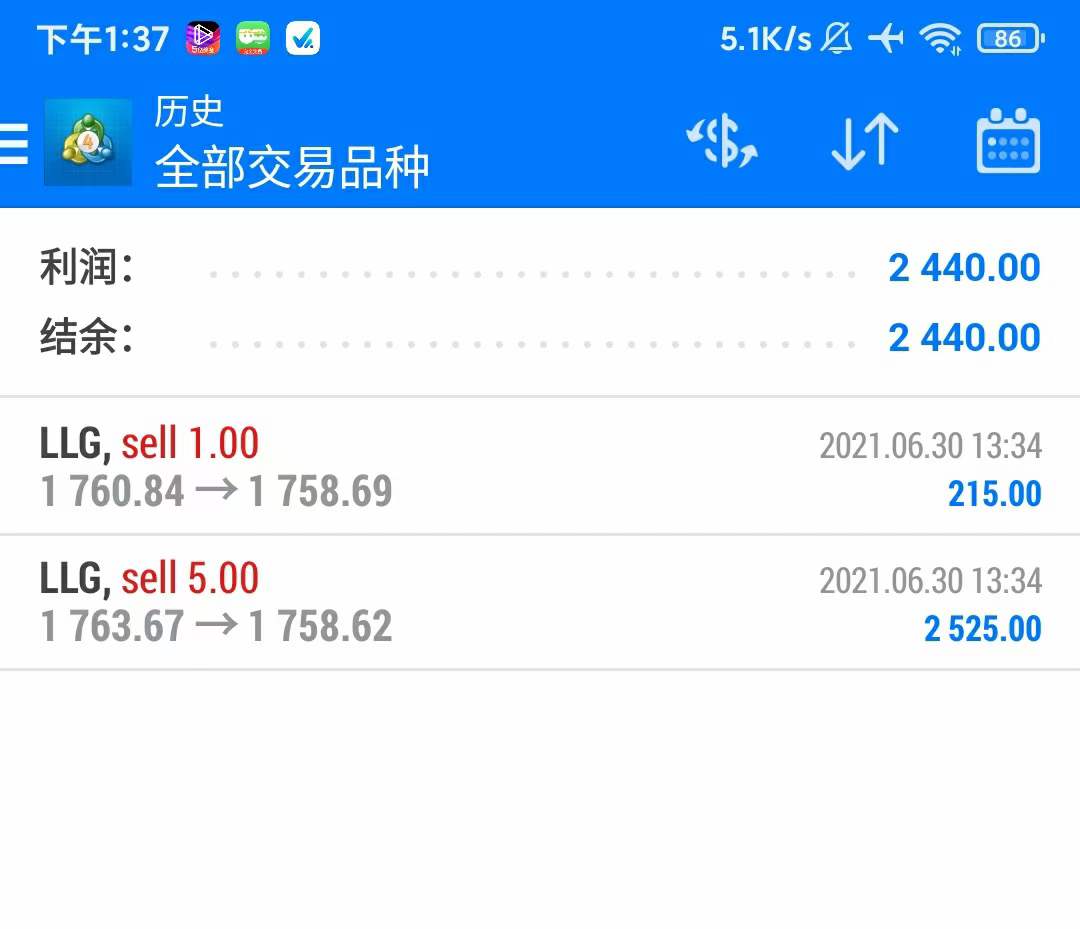The height and width of the screenshot is (929, 1080).
Task: Pick a date range with the calendar icon
Action: 1007,142
